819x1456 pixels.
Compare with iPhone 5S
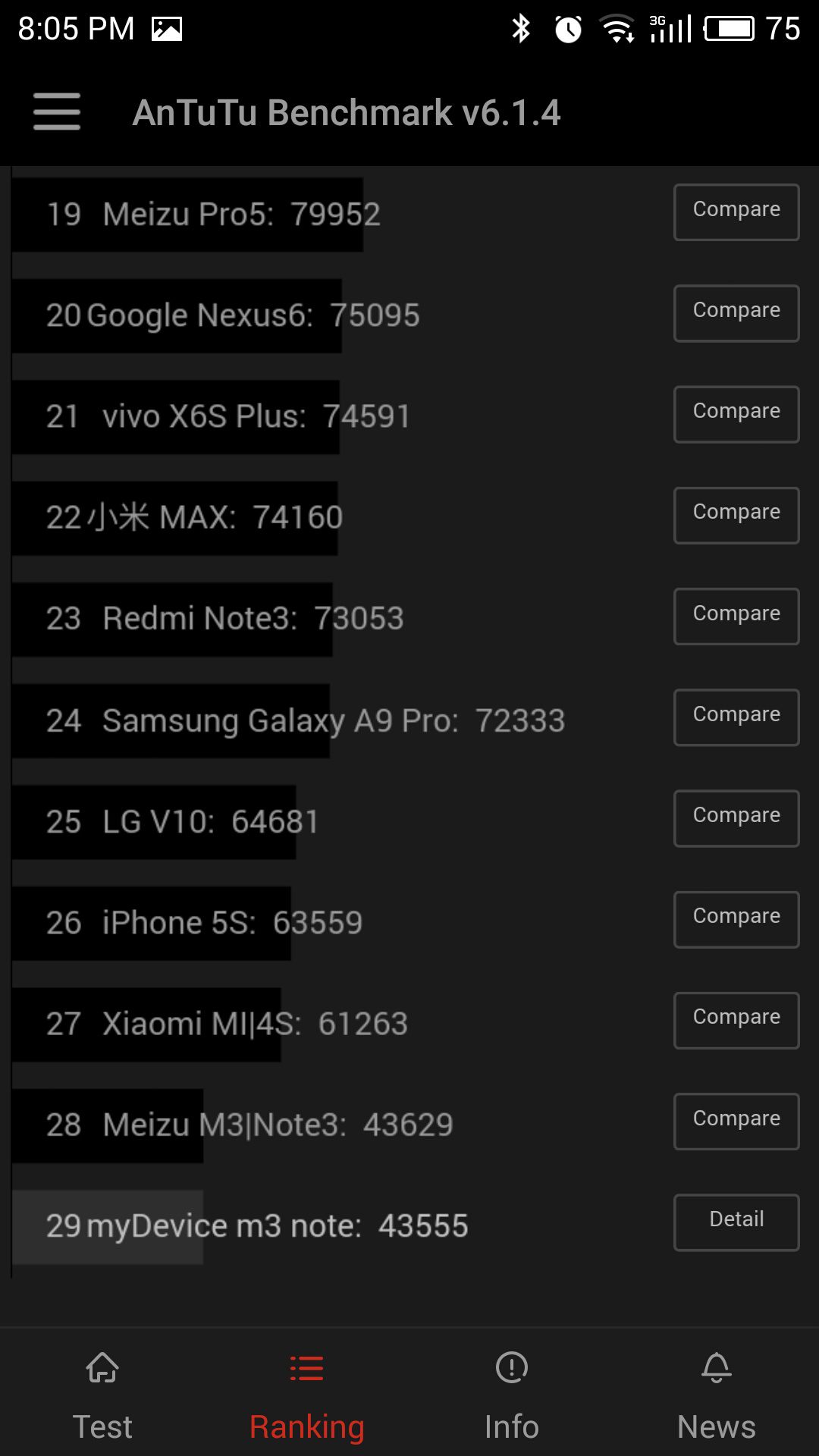[736, 919]
